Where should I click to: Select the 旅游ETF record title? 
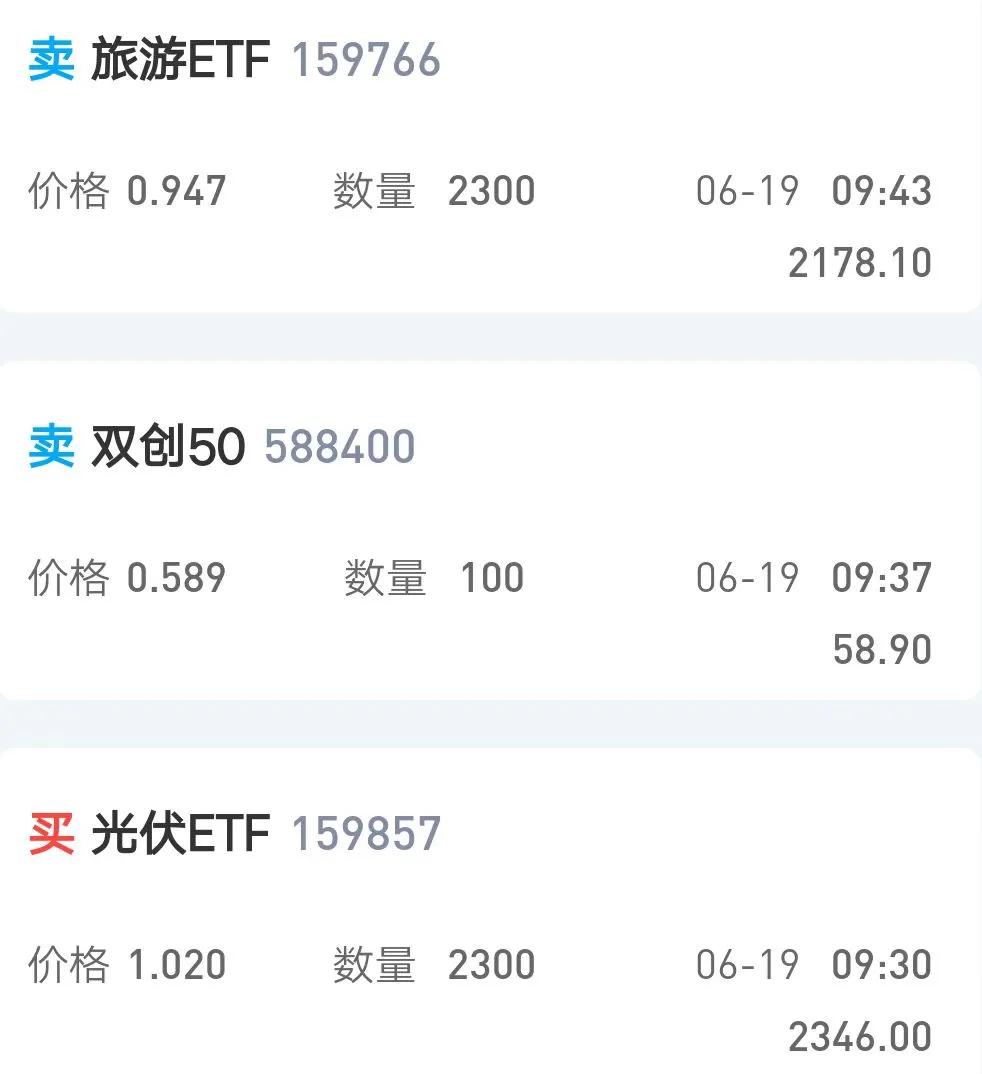(180, 60)
